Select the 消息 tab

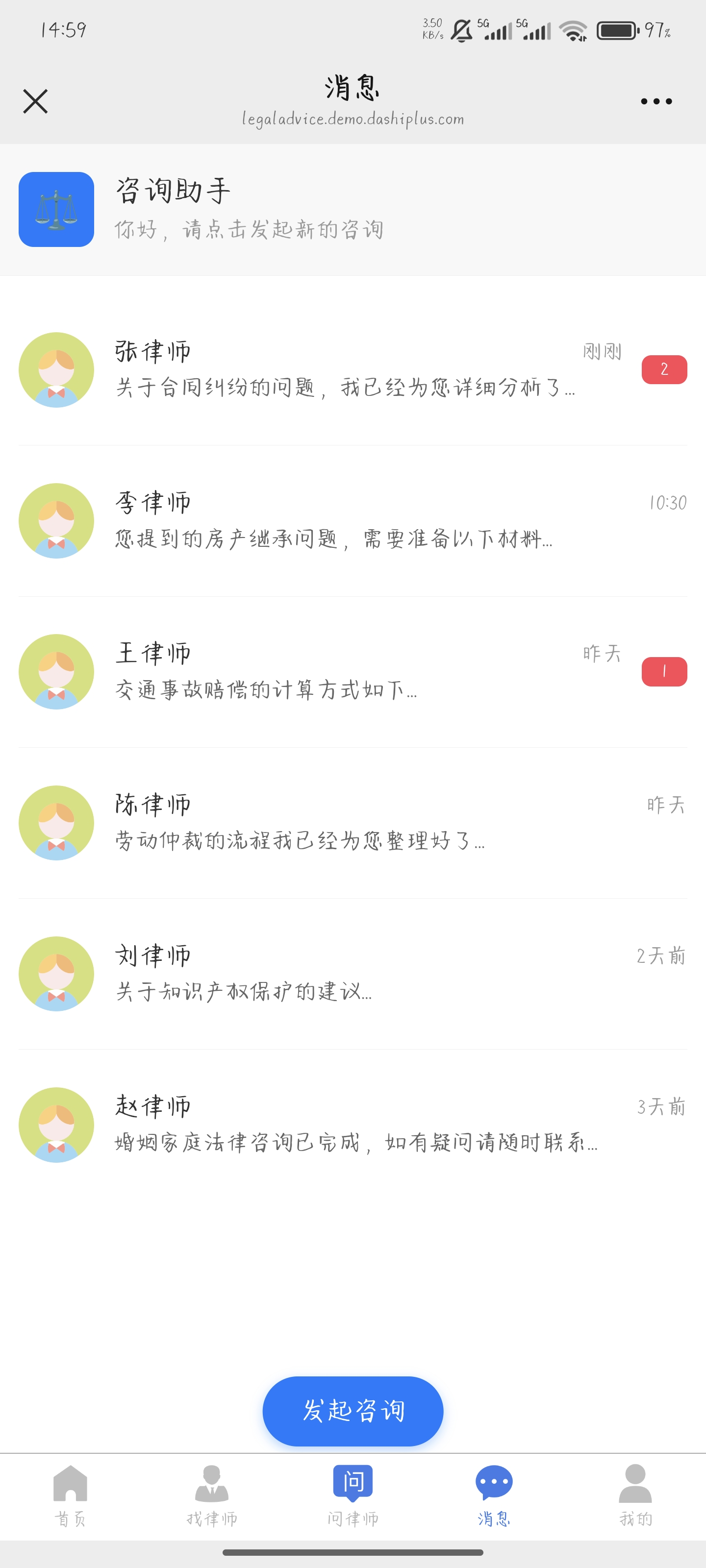click(494, 1495)
